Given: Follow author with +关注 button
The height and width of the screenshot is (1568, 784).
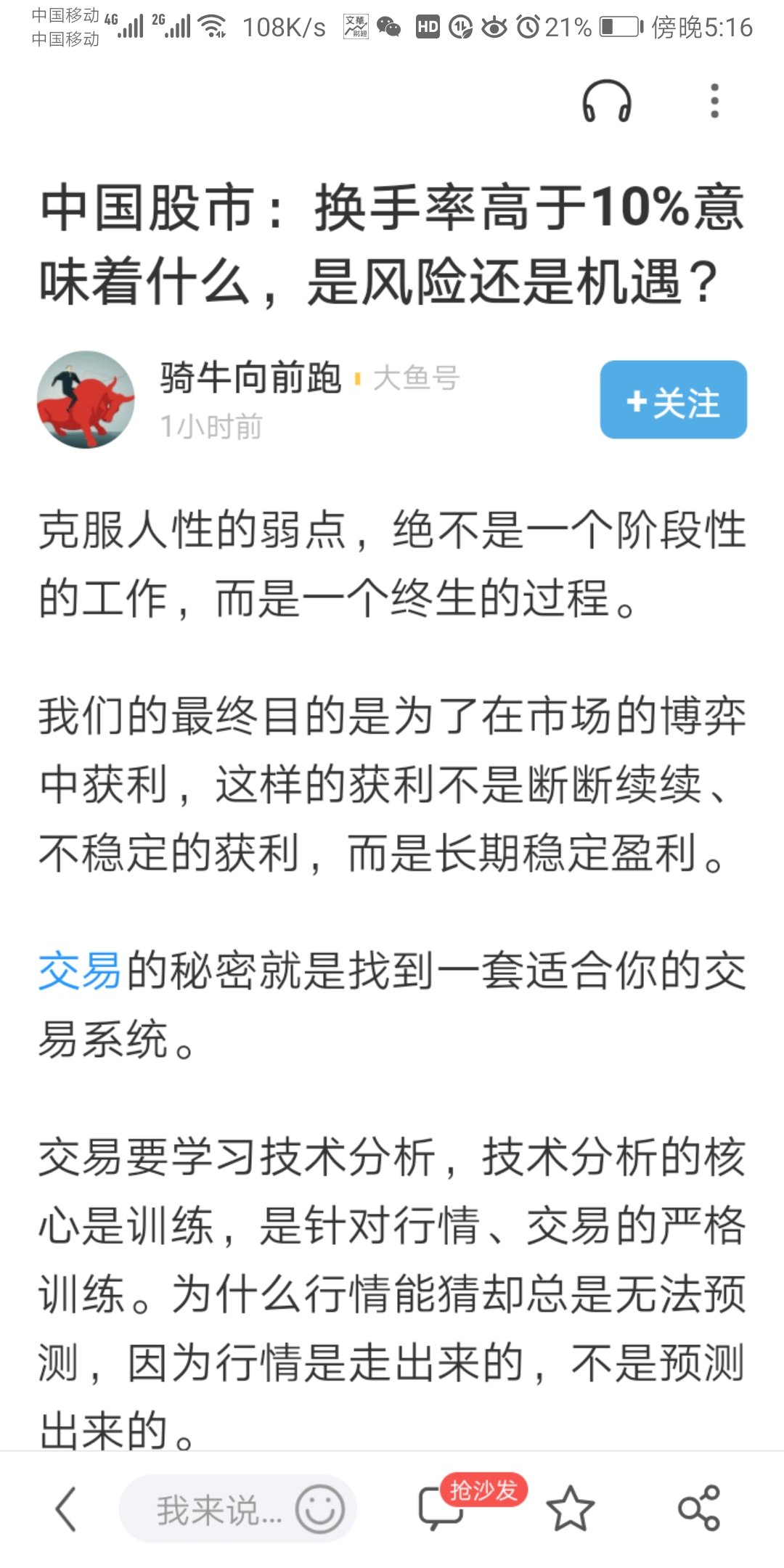Looking at the screenshot, I should [x=673, y=400].
